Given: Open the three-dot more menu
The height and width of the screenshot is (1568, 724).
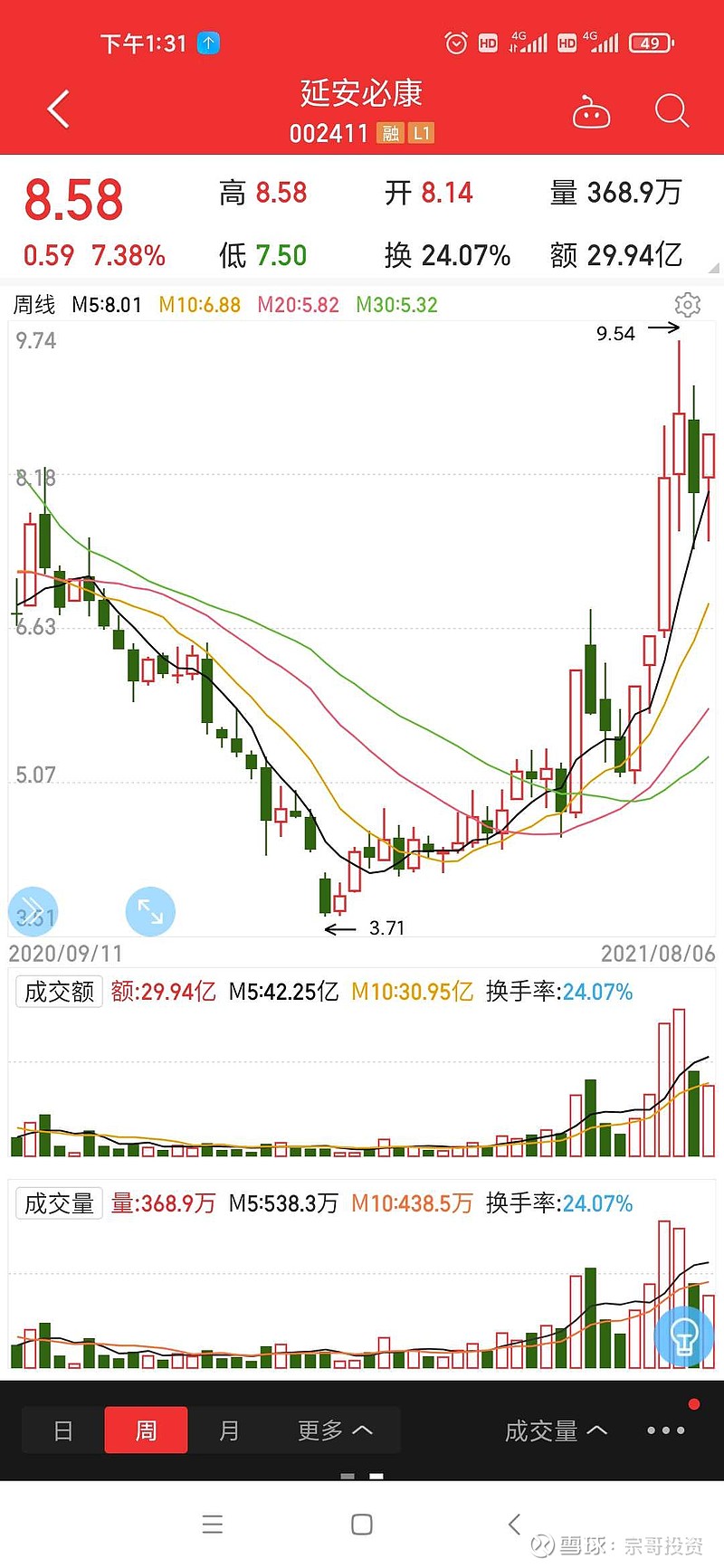Looking at the screenshot, I should tap(666, 1430).
